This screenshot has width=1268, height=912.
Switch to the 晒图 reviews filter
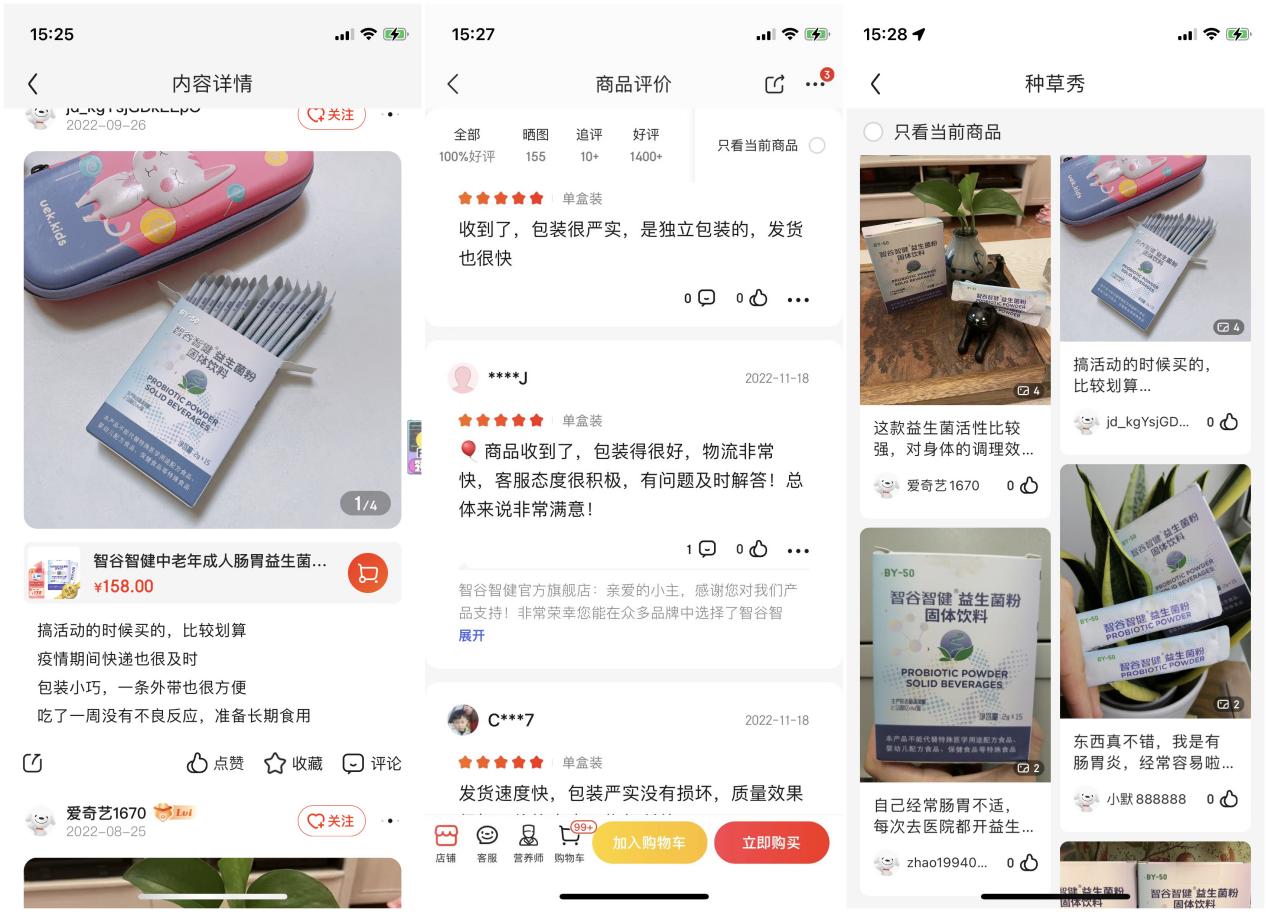535,145
